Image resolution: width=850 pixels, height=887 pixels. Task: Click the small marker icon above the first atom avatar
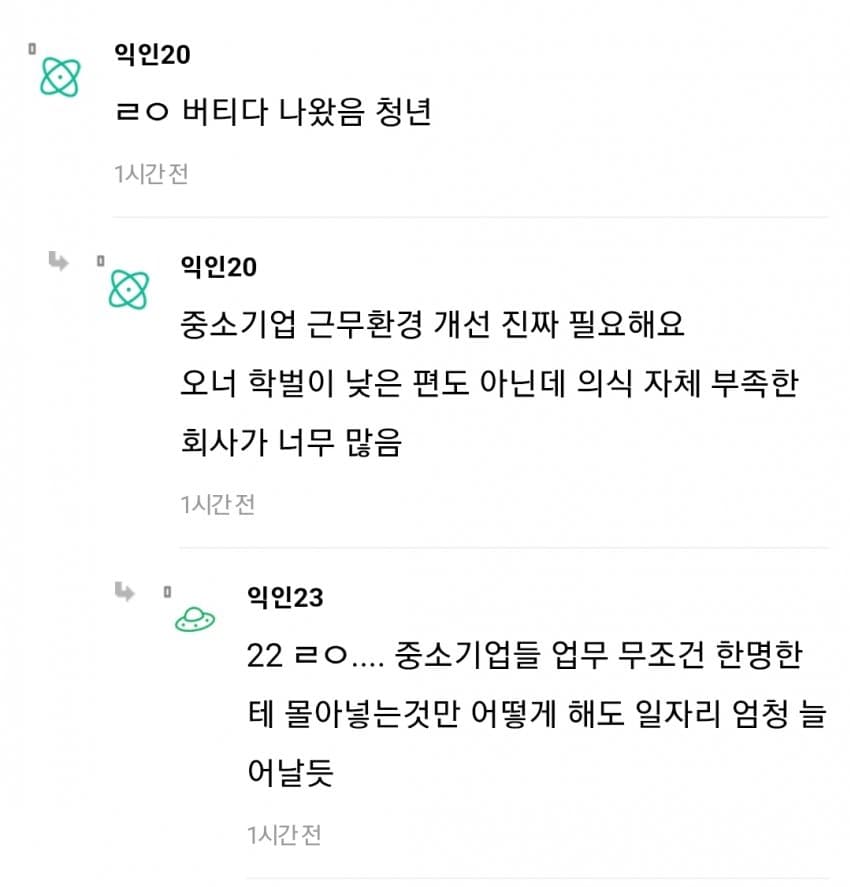point(31,45)
